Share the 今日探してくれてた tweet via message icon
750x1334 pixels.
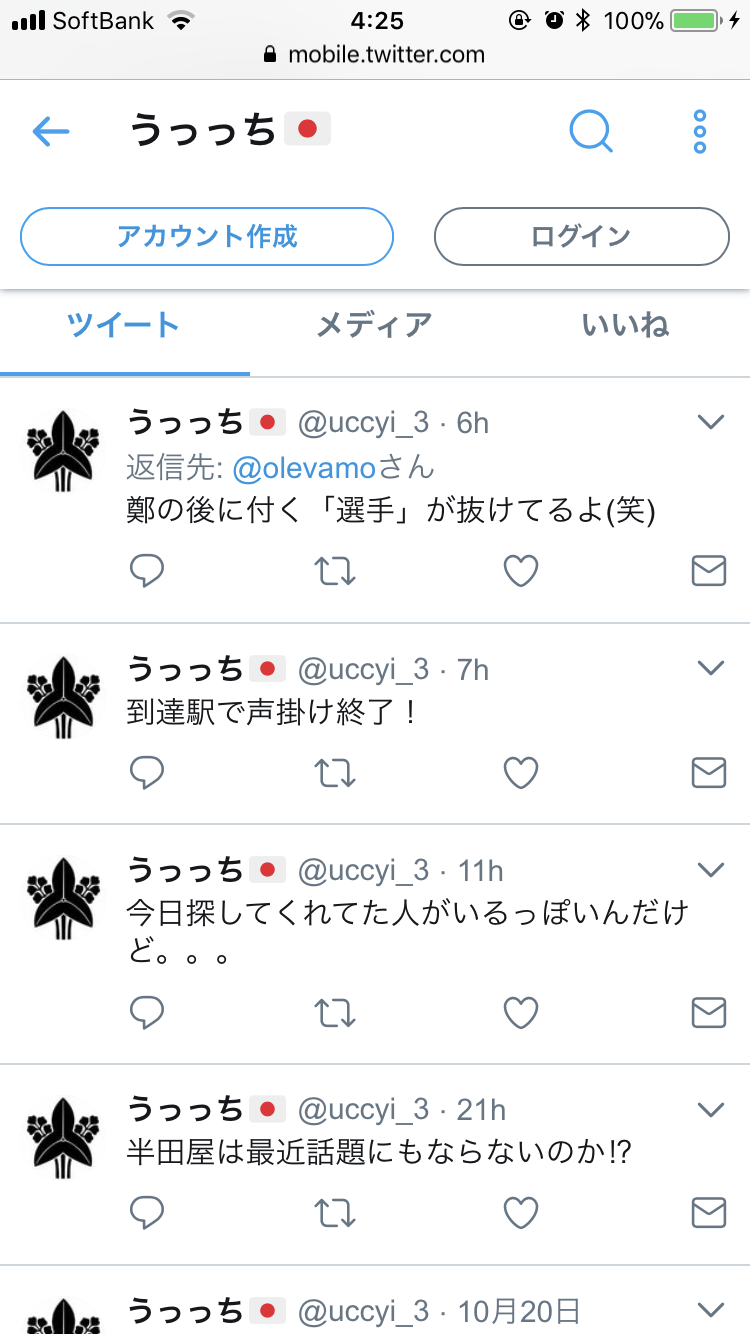point(709,1013)
